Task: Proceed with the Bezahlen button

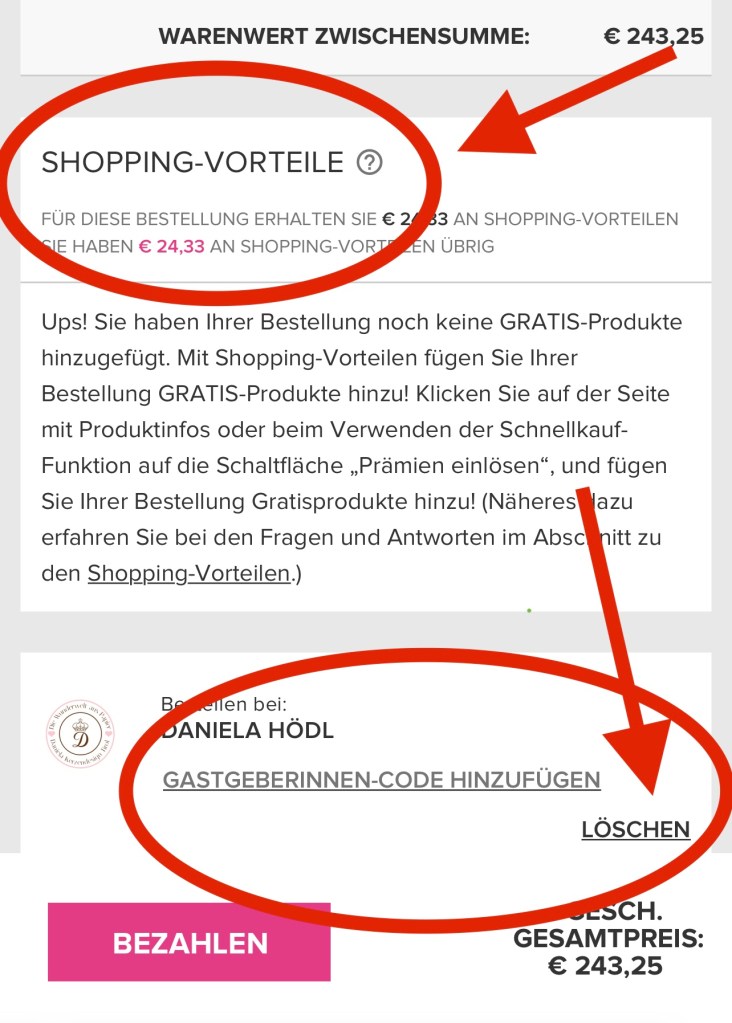Action: 189,942
